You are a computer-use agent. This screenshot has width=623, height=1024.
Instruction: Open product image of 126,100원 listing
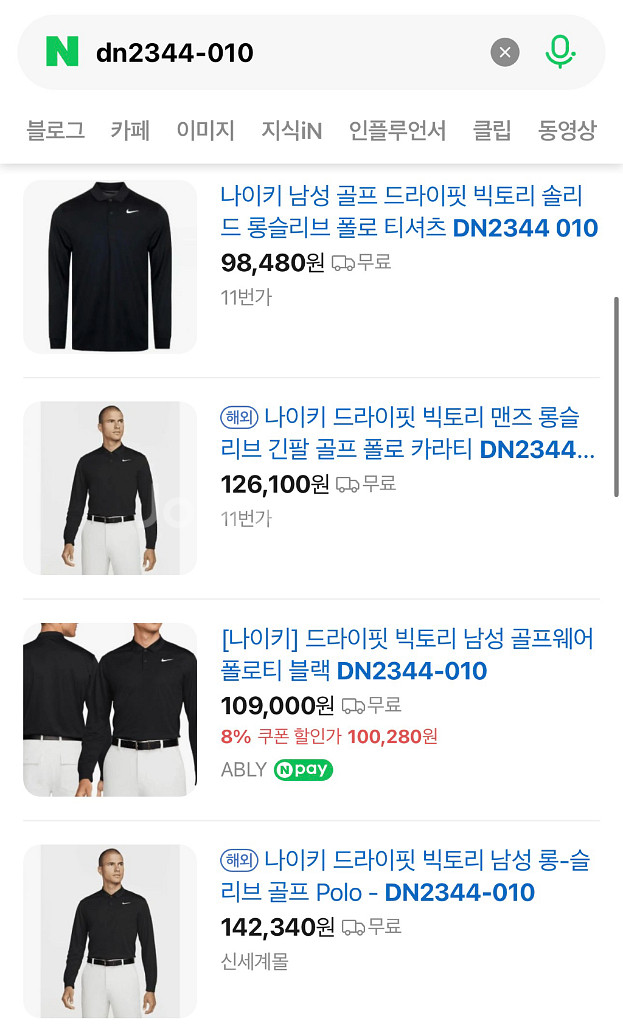110,488
